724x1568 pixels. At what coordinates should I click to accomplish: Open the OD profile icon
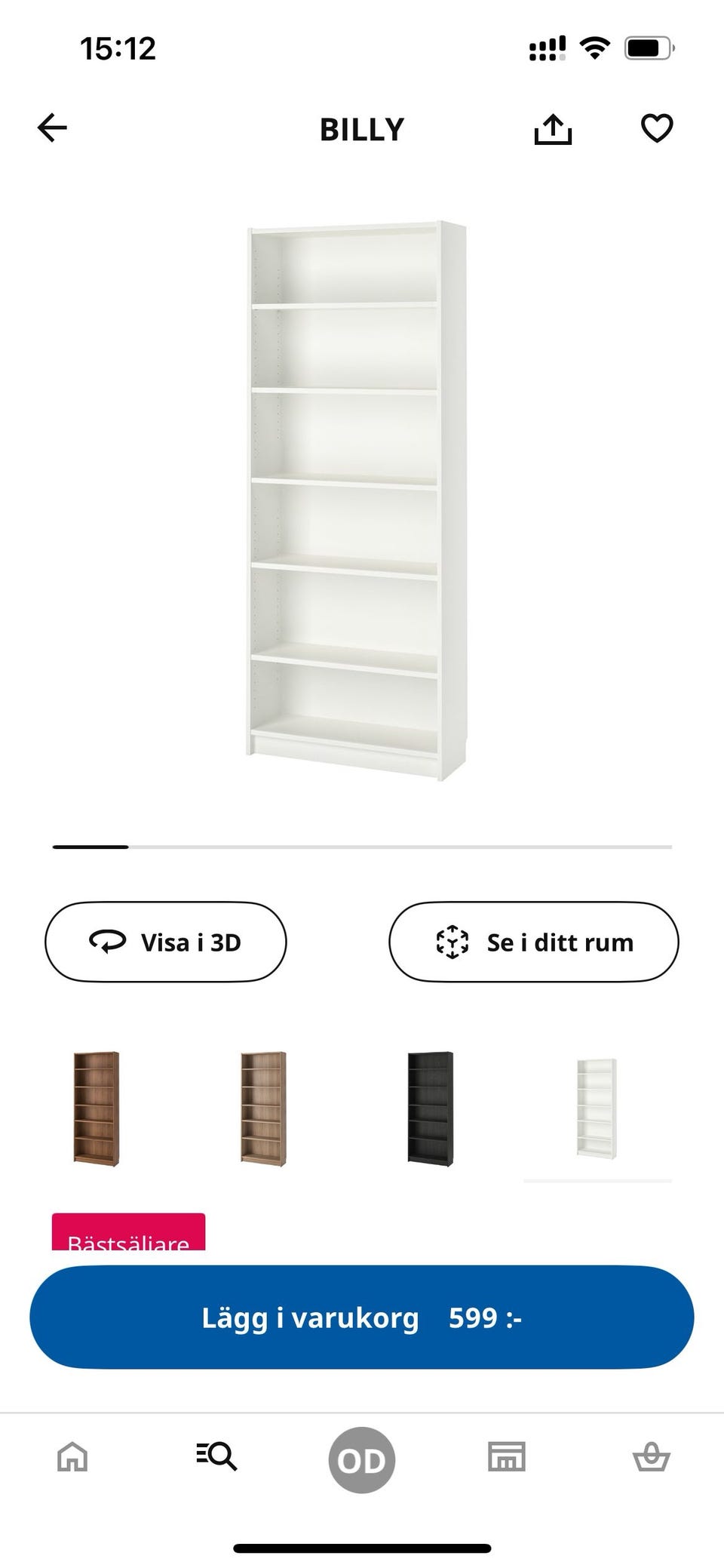coord(362,1458)
